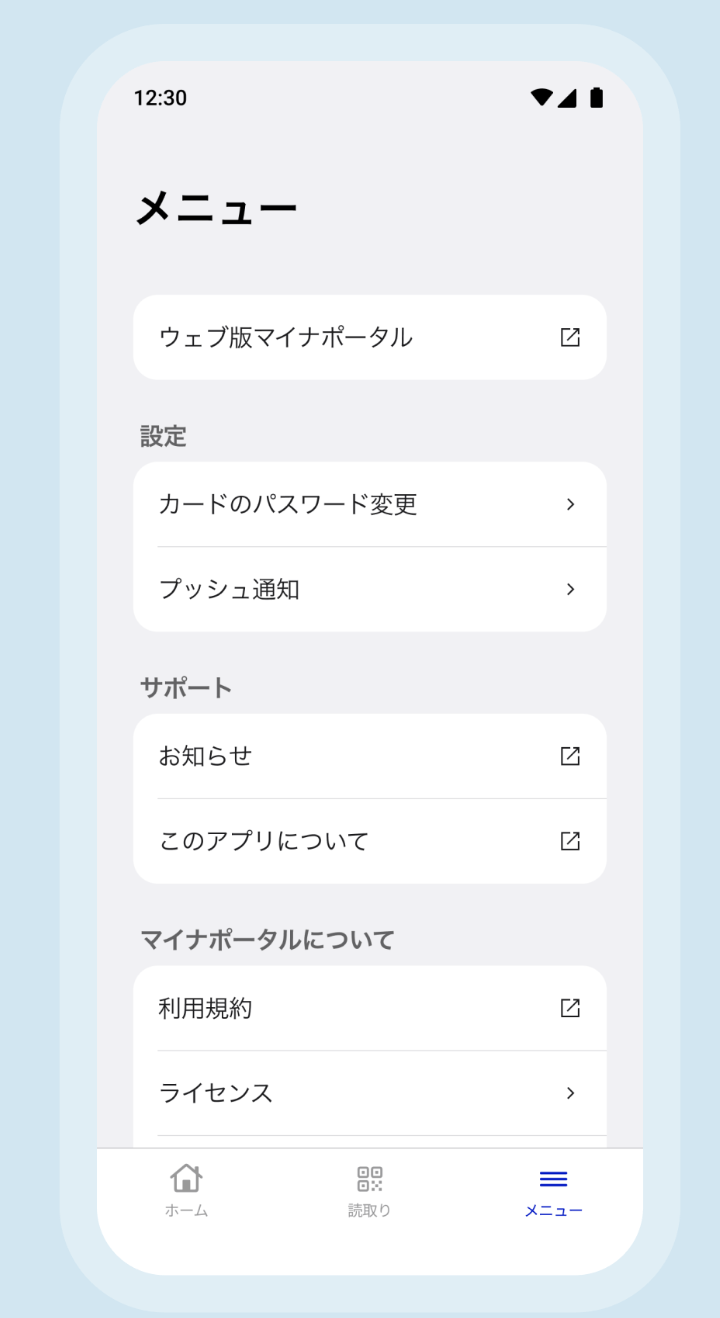Switch to the ホーム tab
This screenshot has height=1318, width=720.
[x=186, y=1190]
